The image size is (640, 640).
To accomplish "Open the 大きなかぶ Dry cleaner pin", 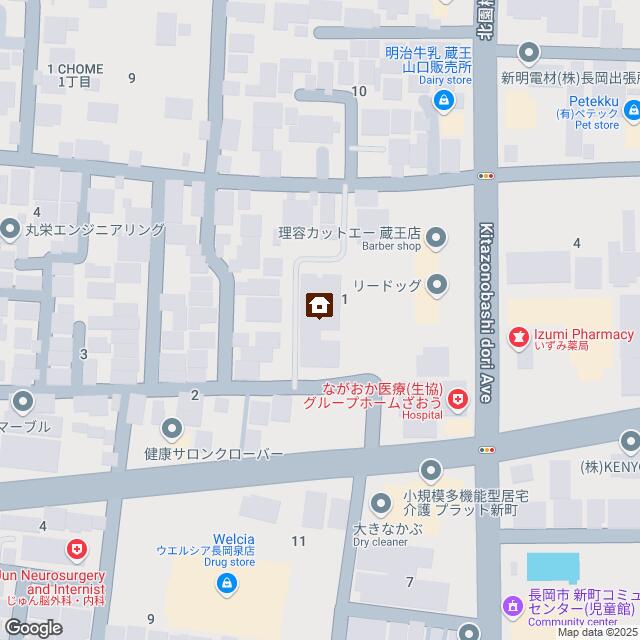I will click(x=381, y=503).
